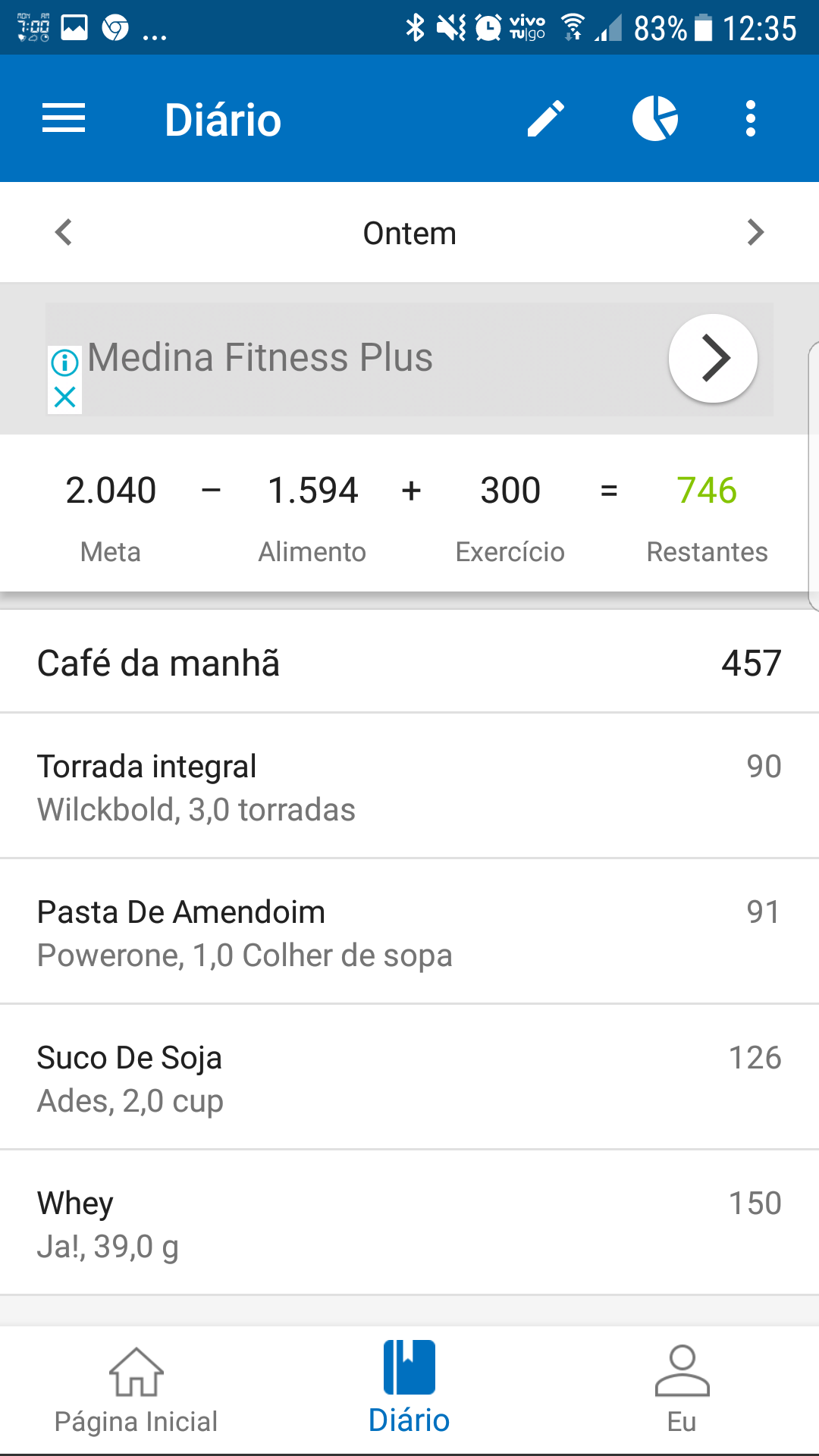
Task: Open the Medina Fitness Plus ad arrow
Action: click(x=713, y=358)
